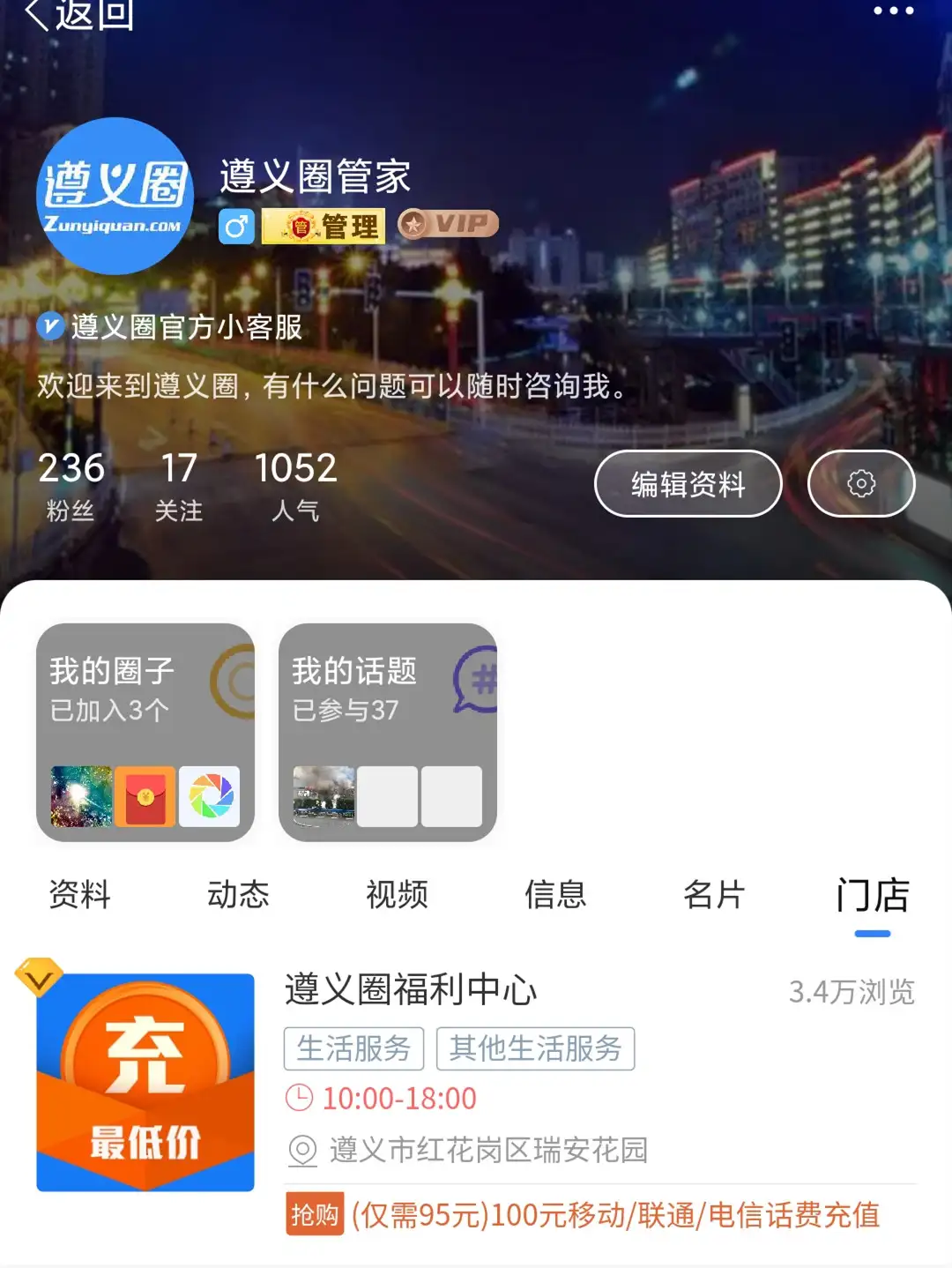Image resolution: width=952 pixels, height=1268 pixels.
Task: Switch to the 动态 tab
Action: coord(238,895)
